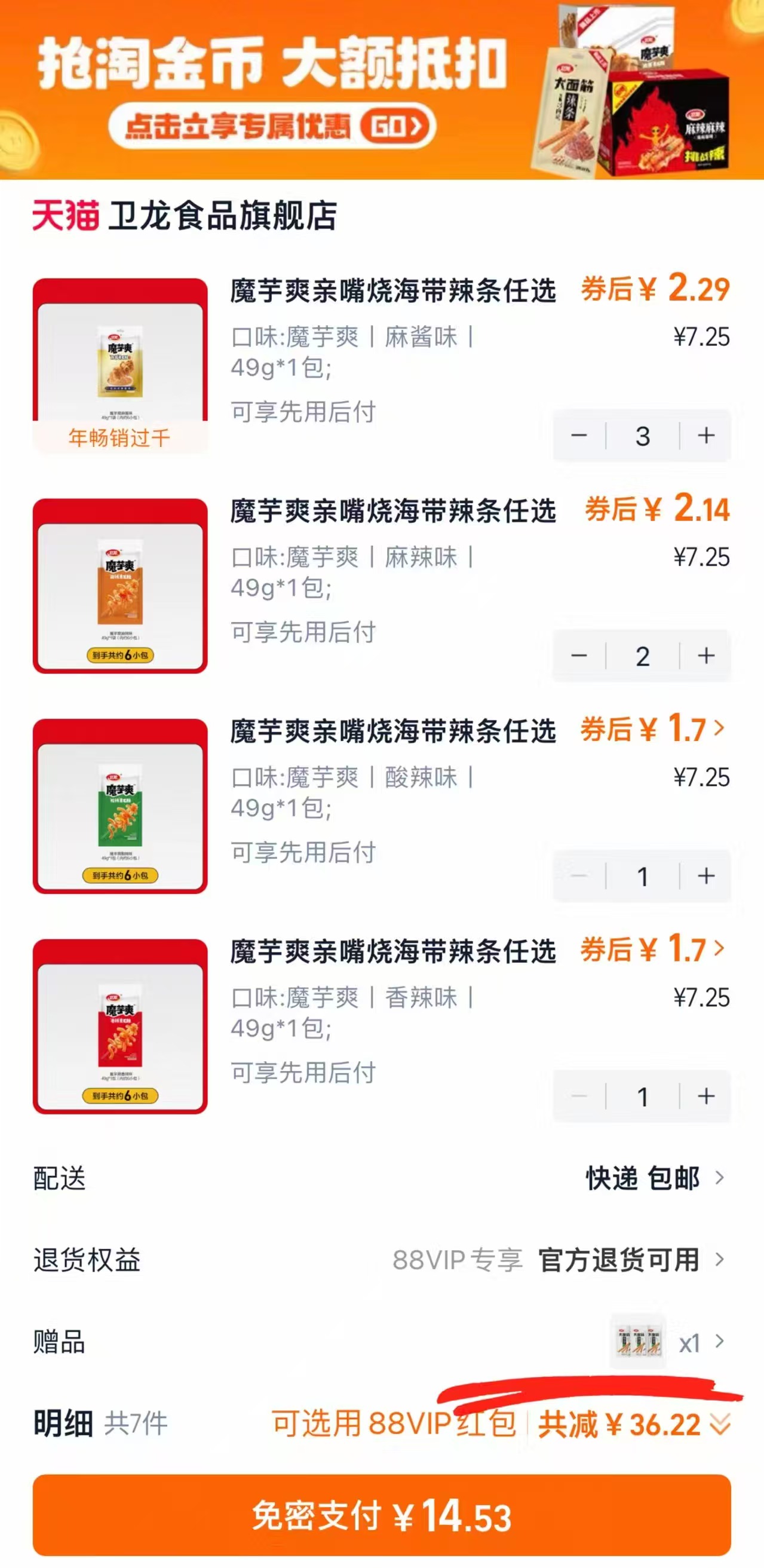The height and width of the screenshot is (1568, 764).
Task: Click the 年畅销过千 badge label
Action: [x=122, y=436]
